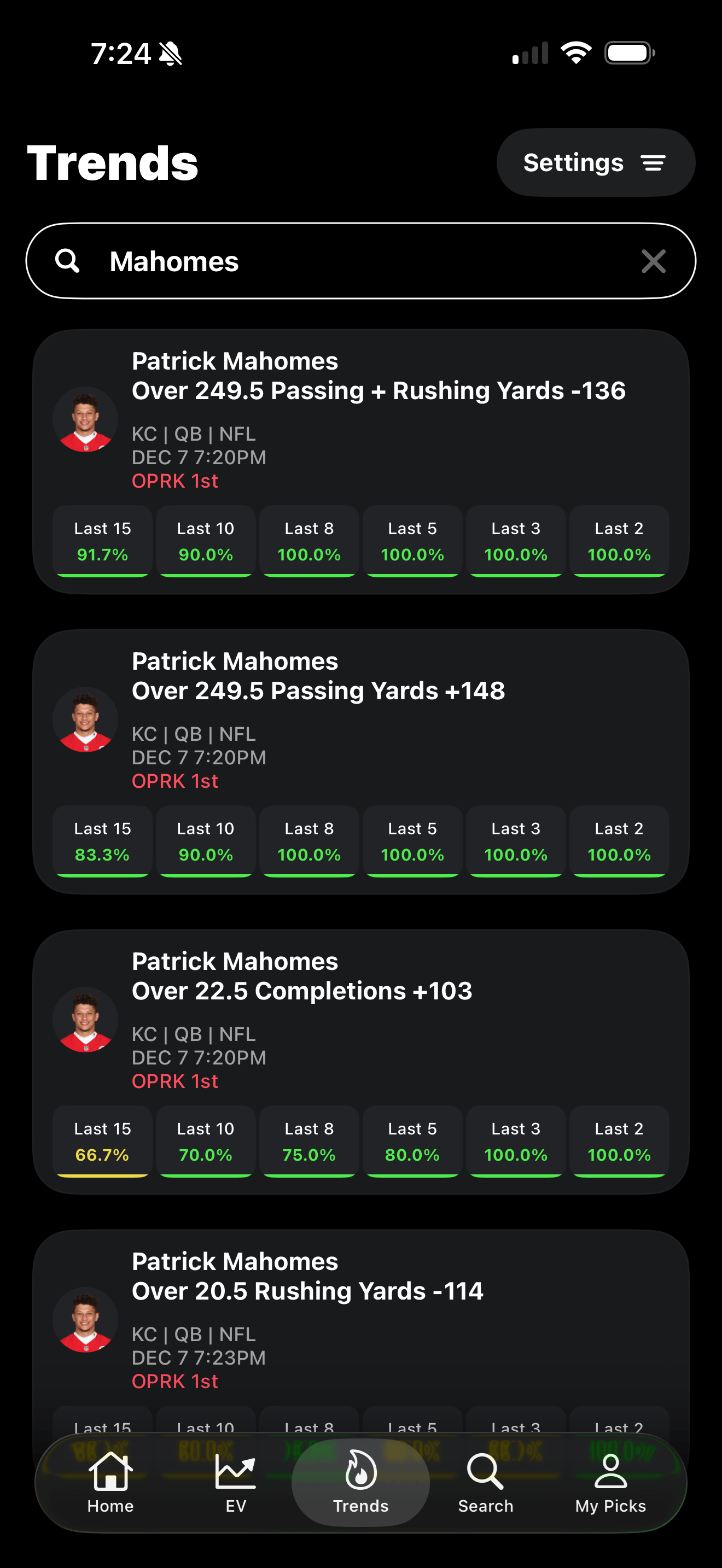Open the My Picks tab
The height and width of the screenshot is (1568, 722).
point(610,1482)
